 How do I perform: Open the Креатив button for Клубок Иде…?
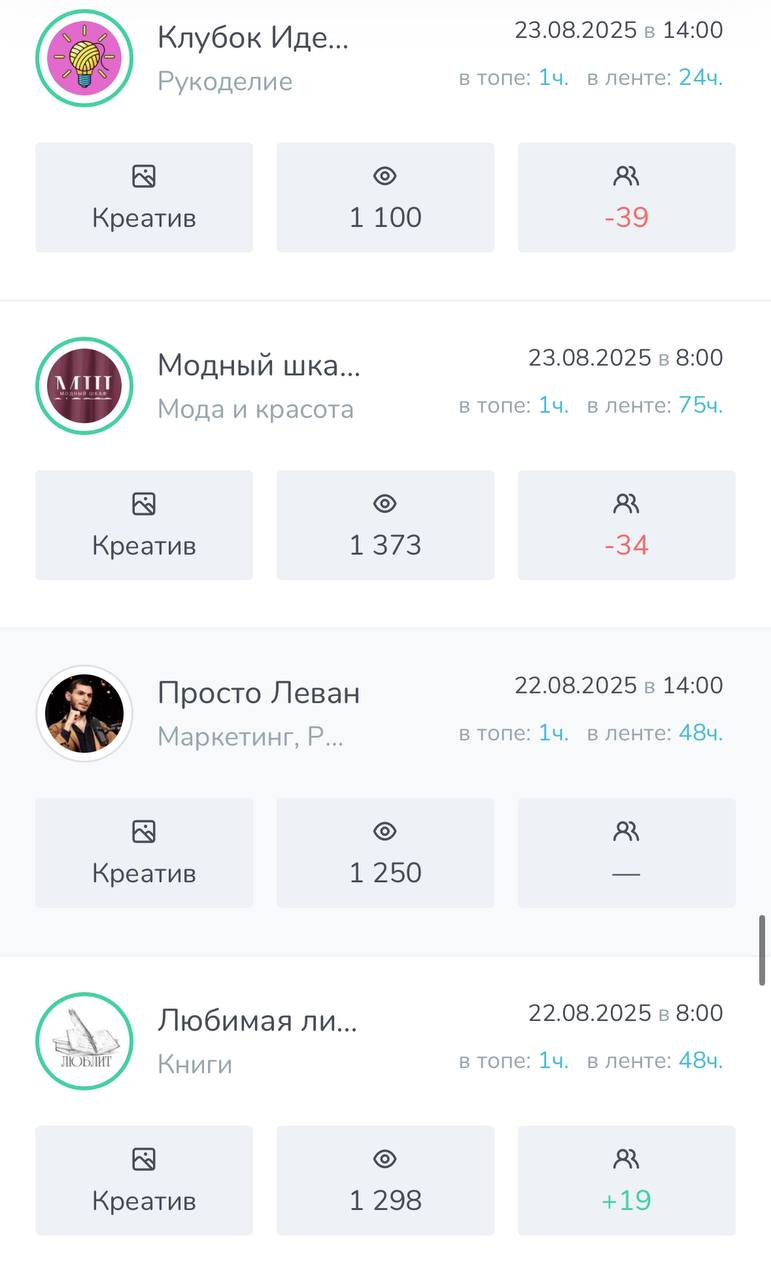[144, 197]
